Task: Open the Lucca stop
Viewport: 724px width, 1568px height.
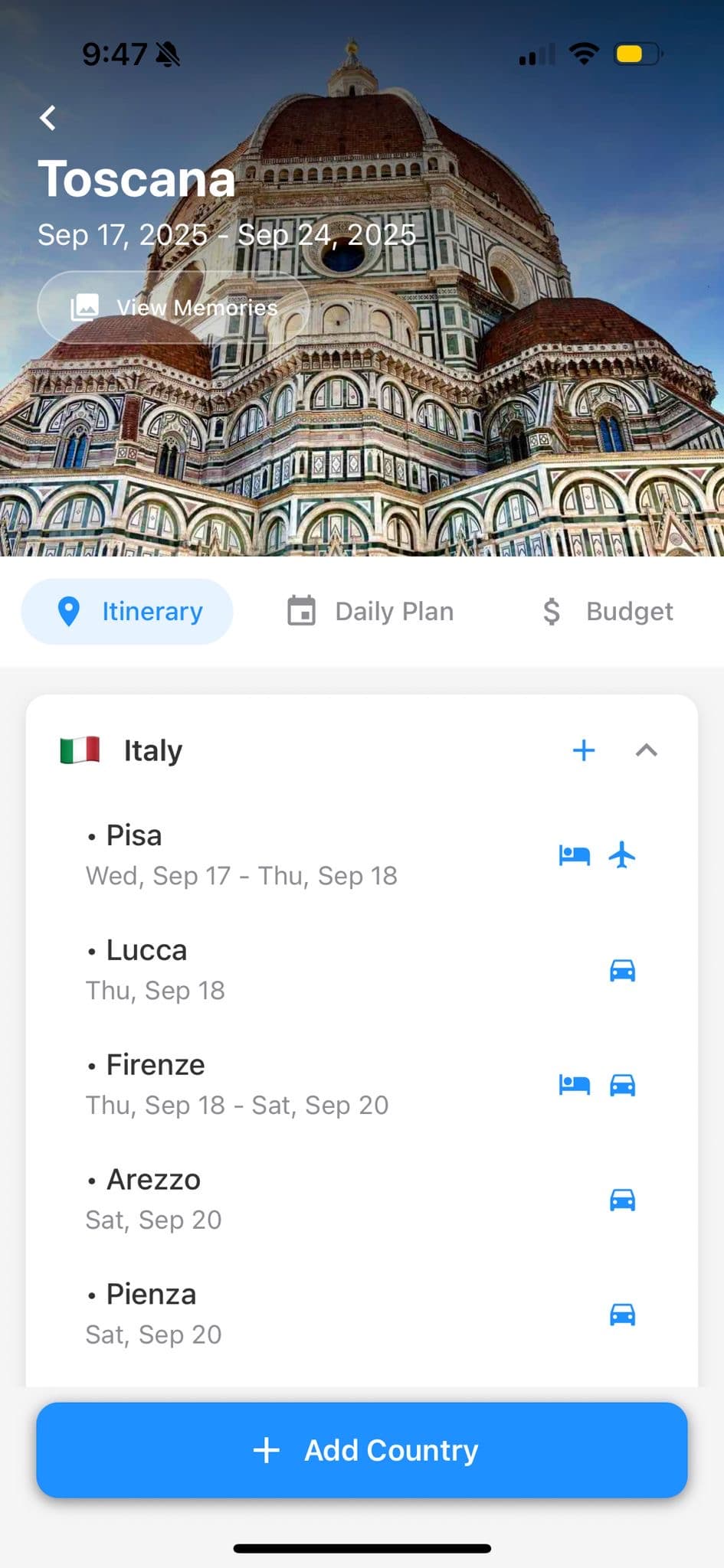Action: coord(156,969)
